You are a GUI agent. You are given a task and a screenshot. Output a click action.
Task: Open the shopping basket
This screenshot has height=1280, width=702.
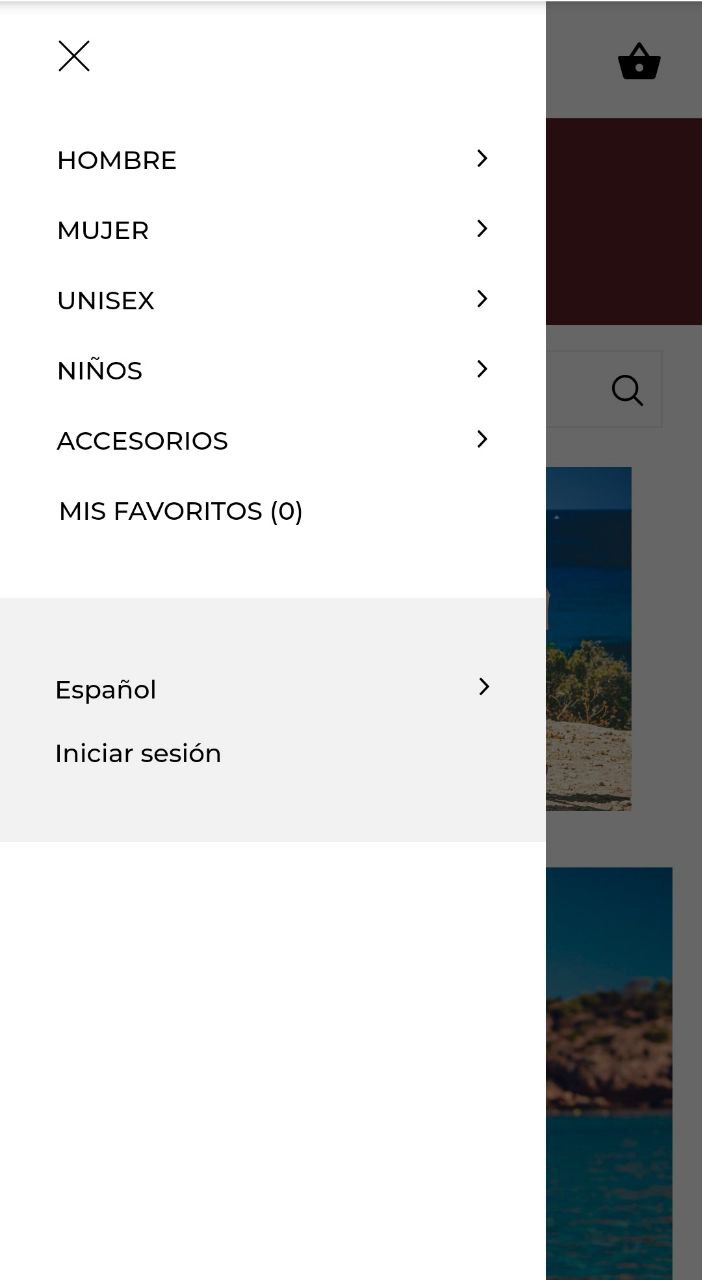640,62
